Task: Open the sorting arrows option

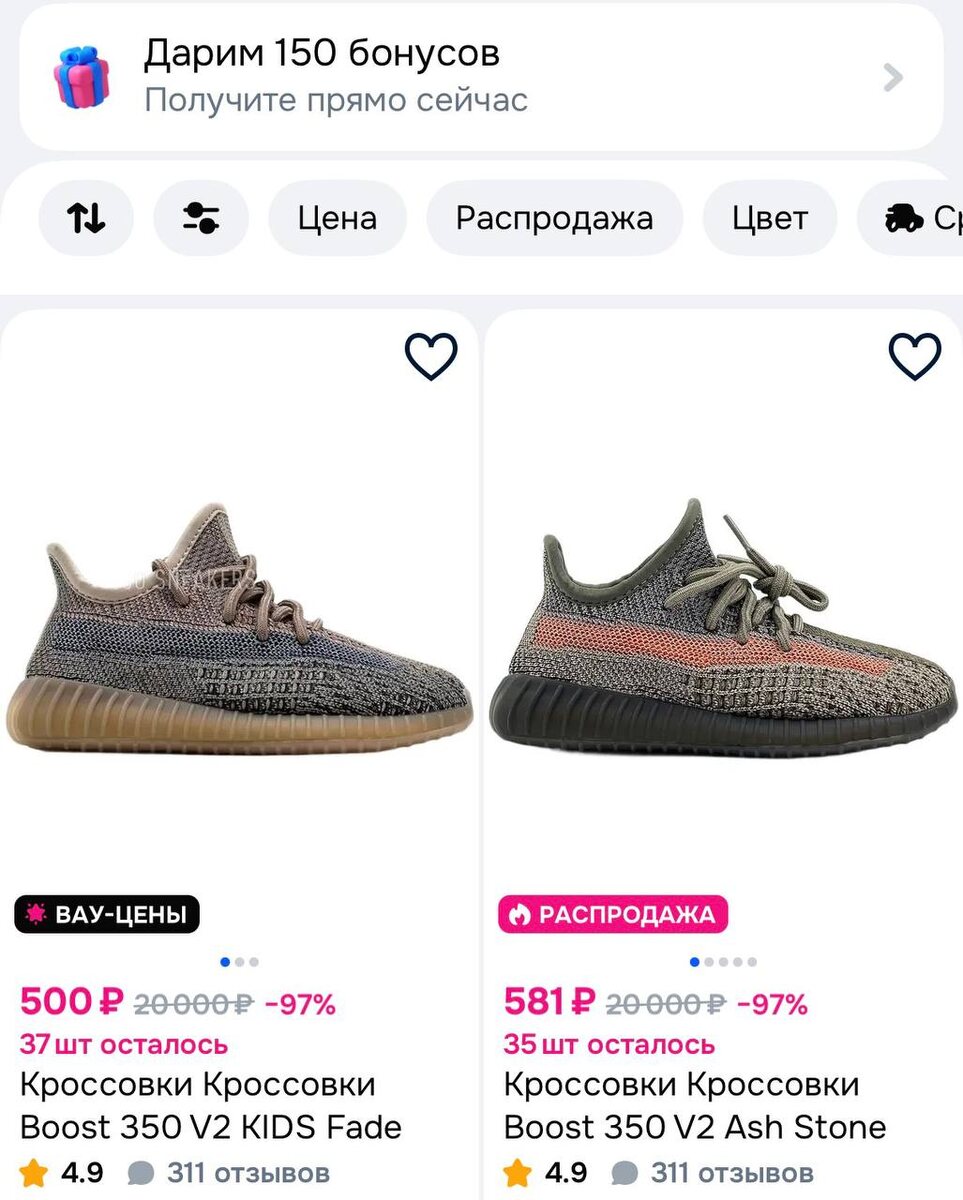Action: coord(86,218)
